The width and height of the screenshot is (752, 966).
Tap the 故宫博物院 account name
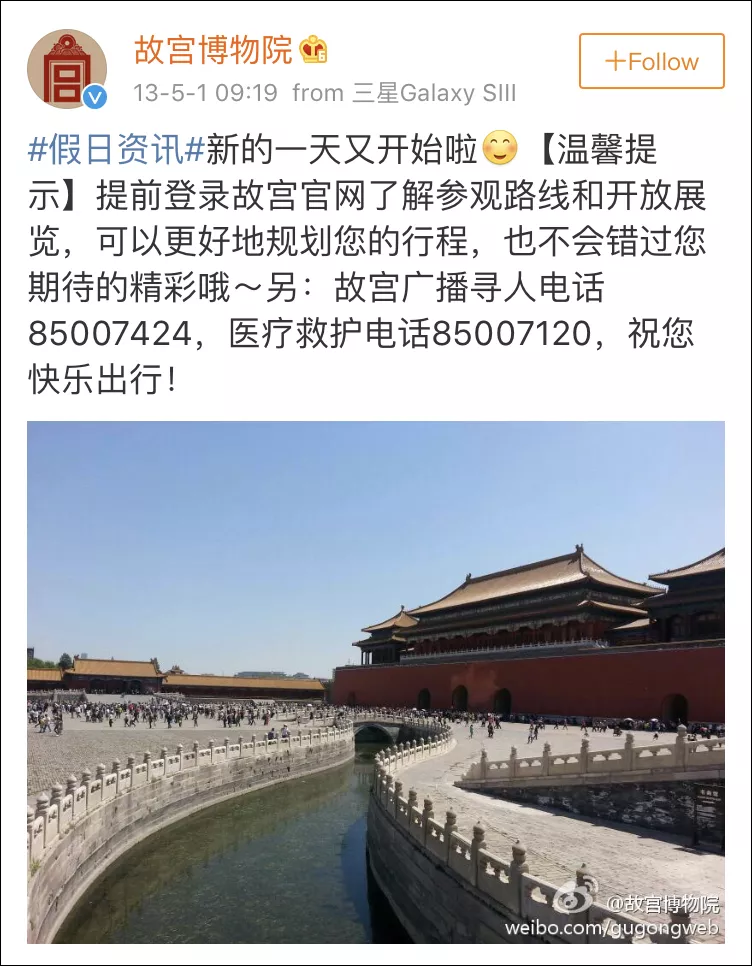(213, 48)
